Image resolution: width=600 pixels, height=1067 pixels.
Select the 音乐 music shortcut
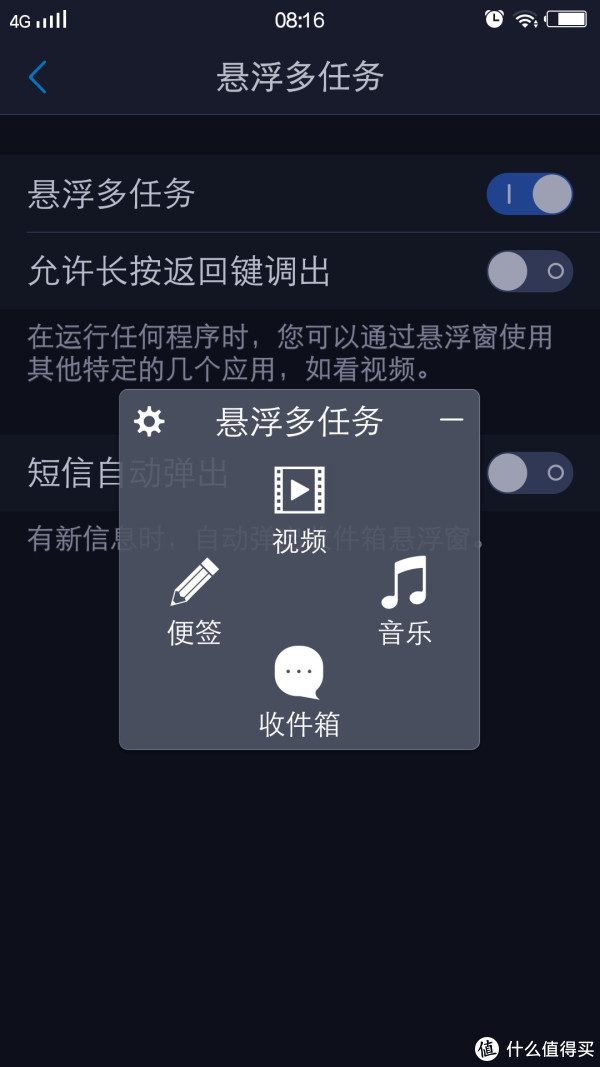pyautogui.click(x=405, y=600)
